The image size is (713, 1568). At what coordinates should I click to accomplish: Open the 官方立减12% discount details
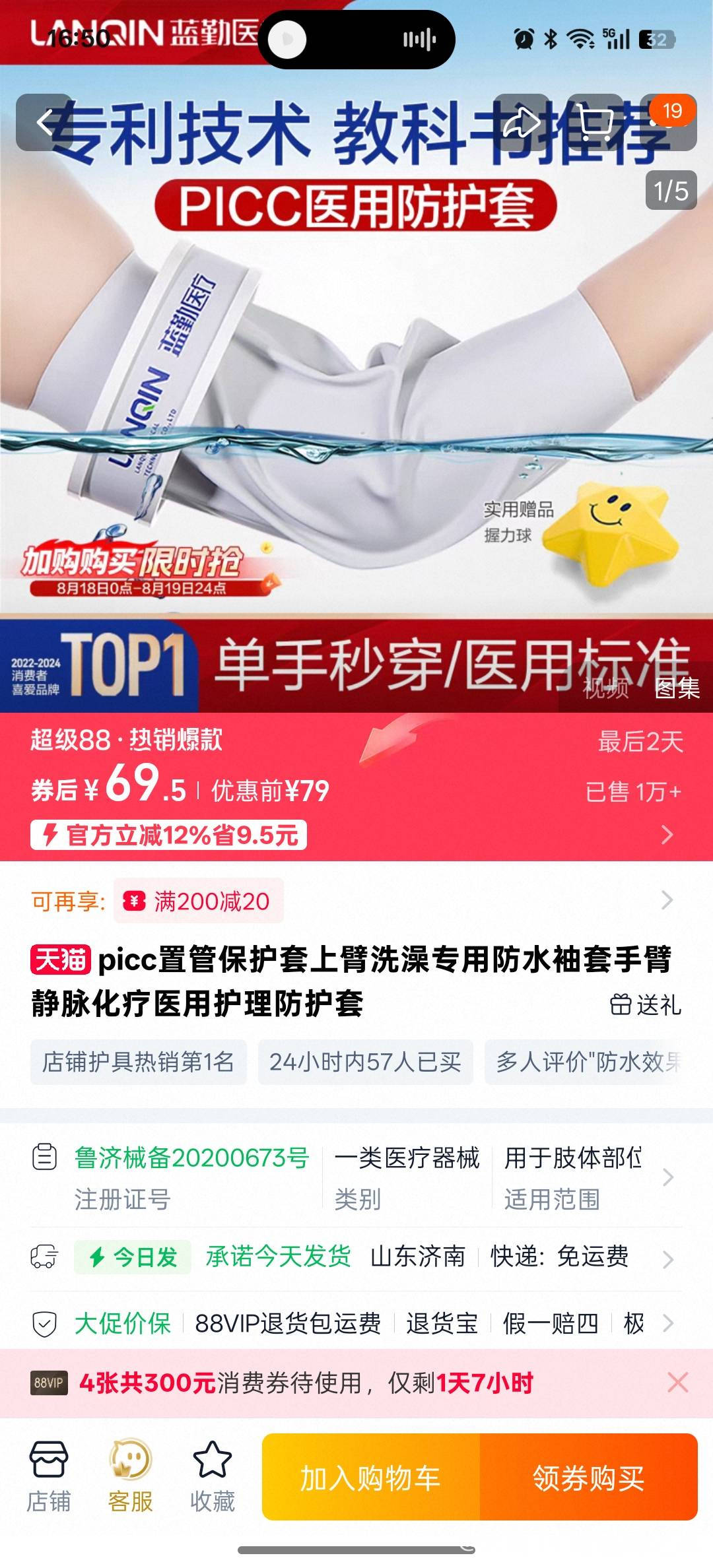[x=169, y=835]
